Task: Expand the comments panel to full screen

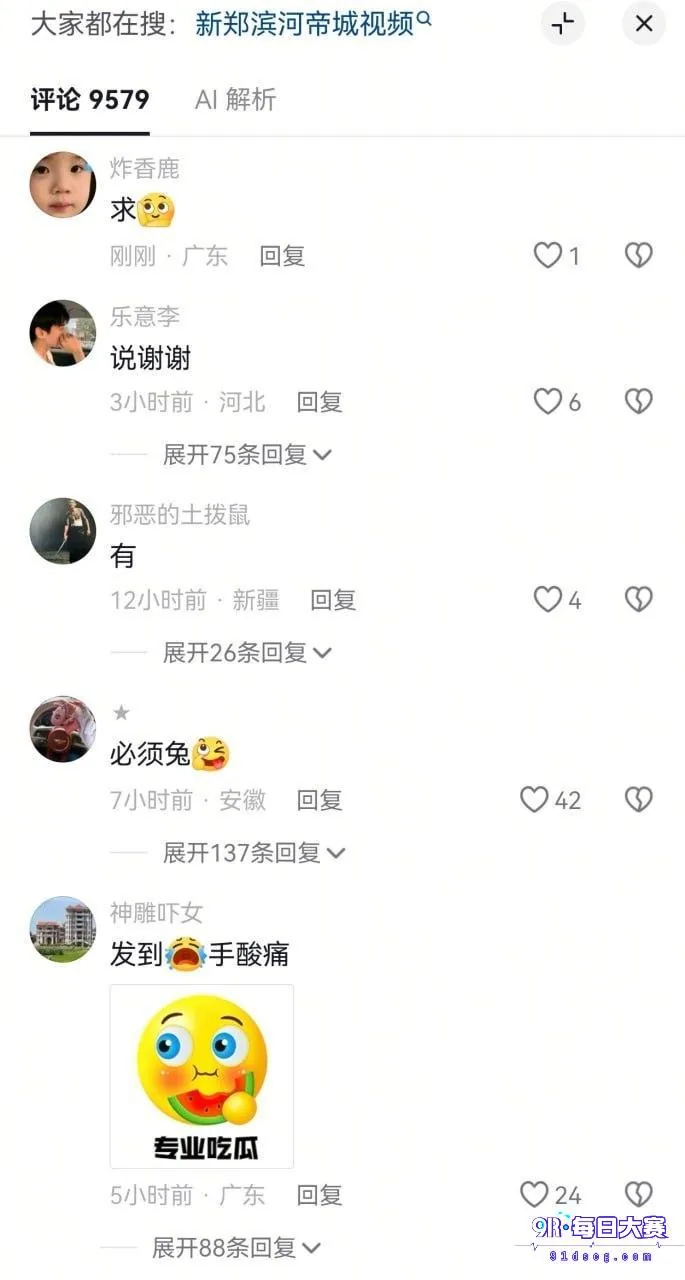Action: (x=563, y=24)
